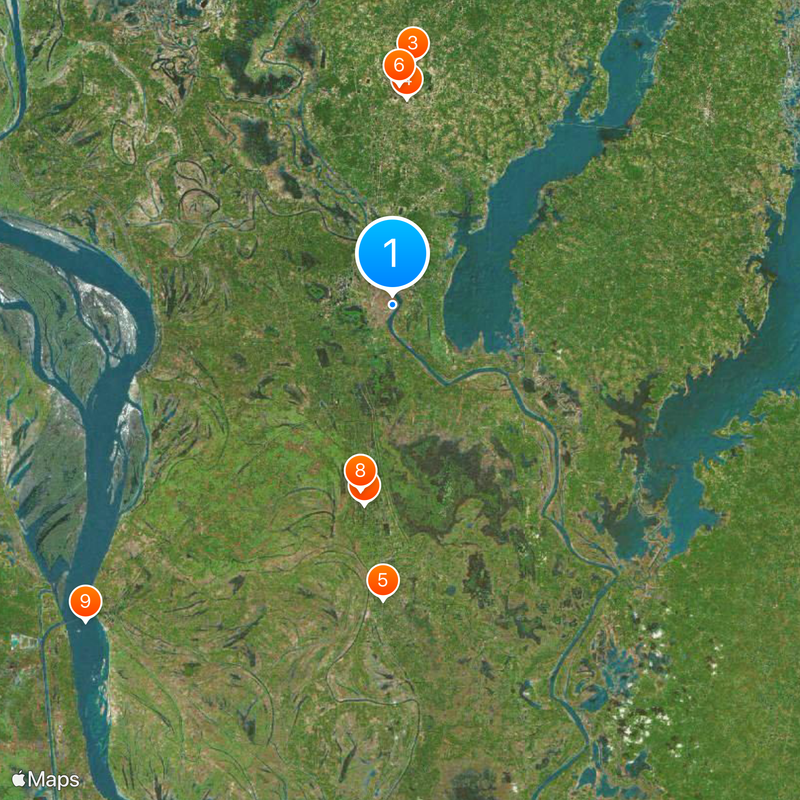Open pin number 9 by the river

pos(85,601)
